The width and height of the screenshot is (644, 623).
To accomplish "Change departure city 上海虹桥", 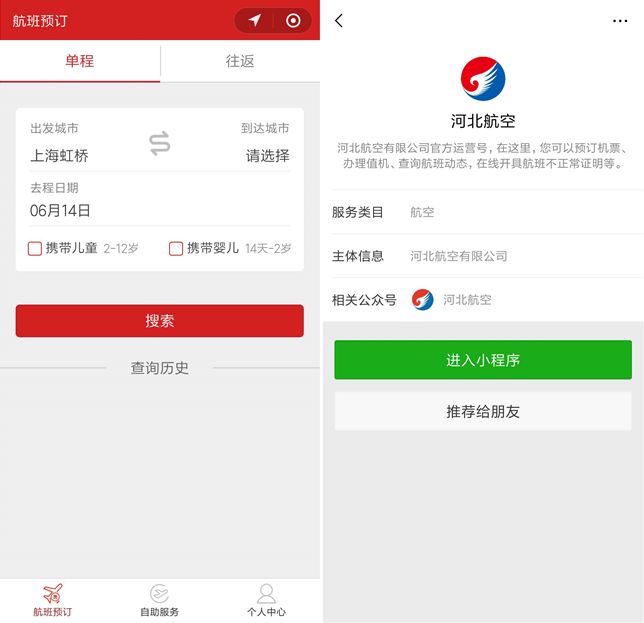I will (x=60, y=155).
